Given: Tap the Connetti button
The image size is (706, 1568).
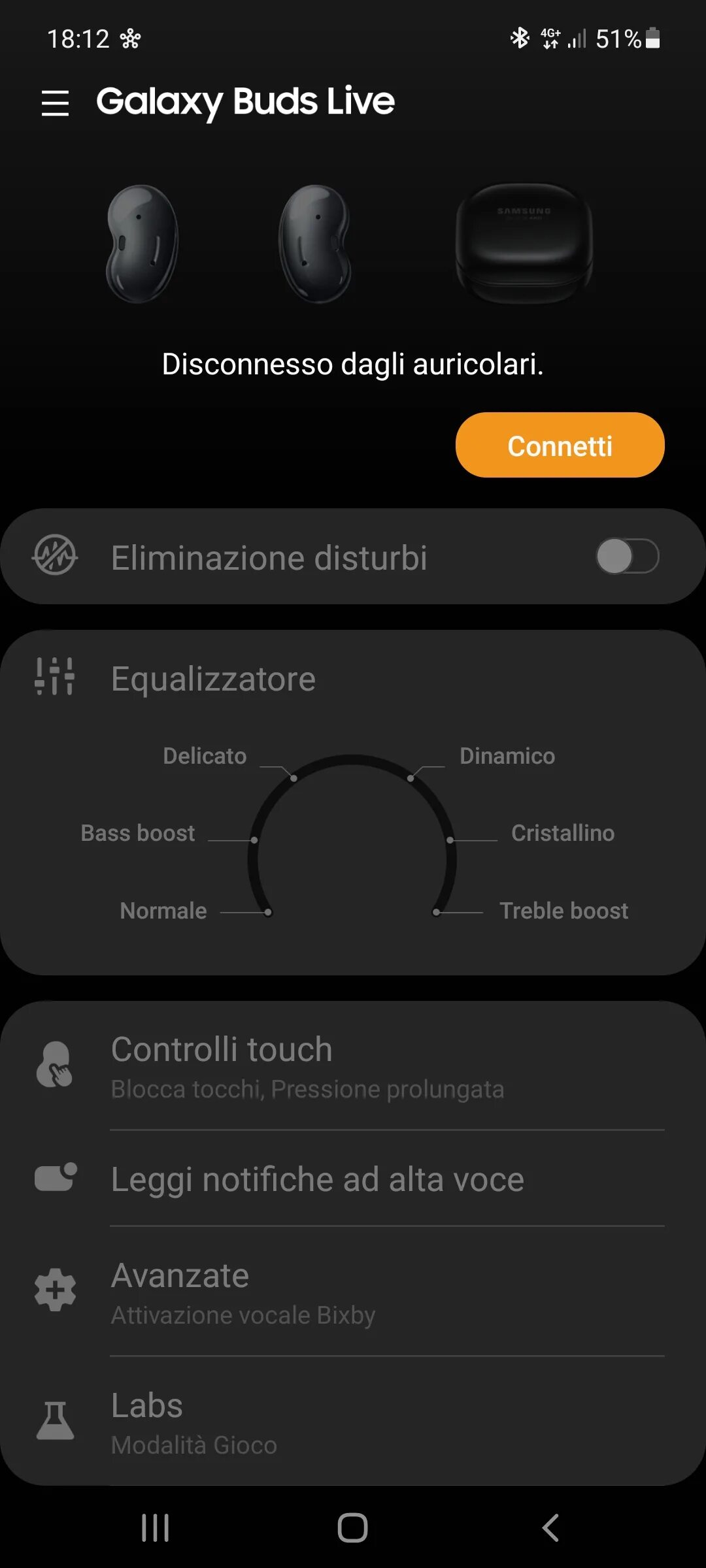Looking at the screenshot, I should [560, 446].
